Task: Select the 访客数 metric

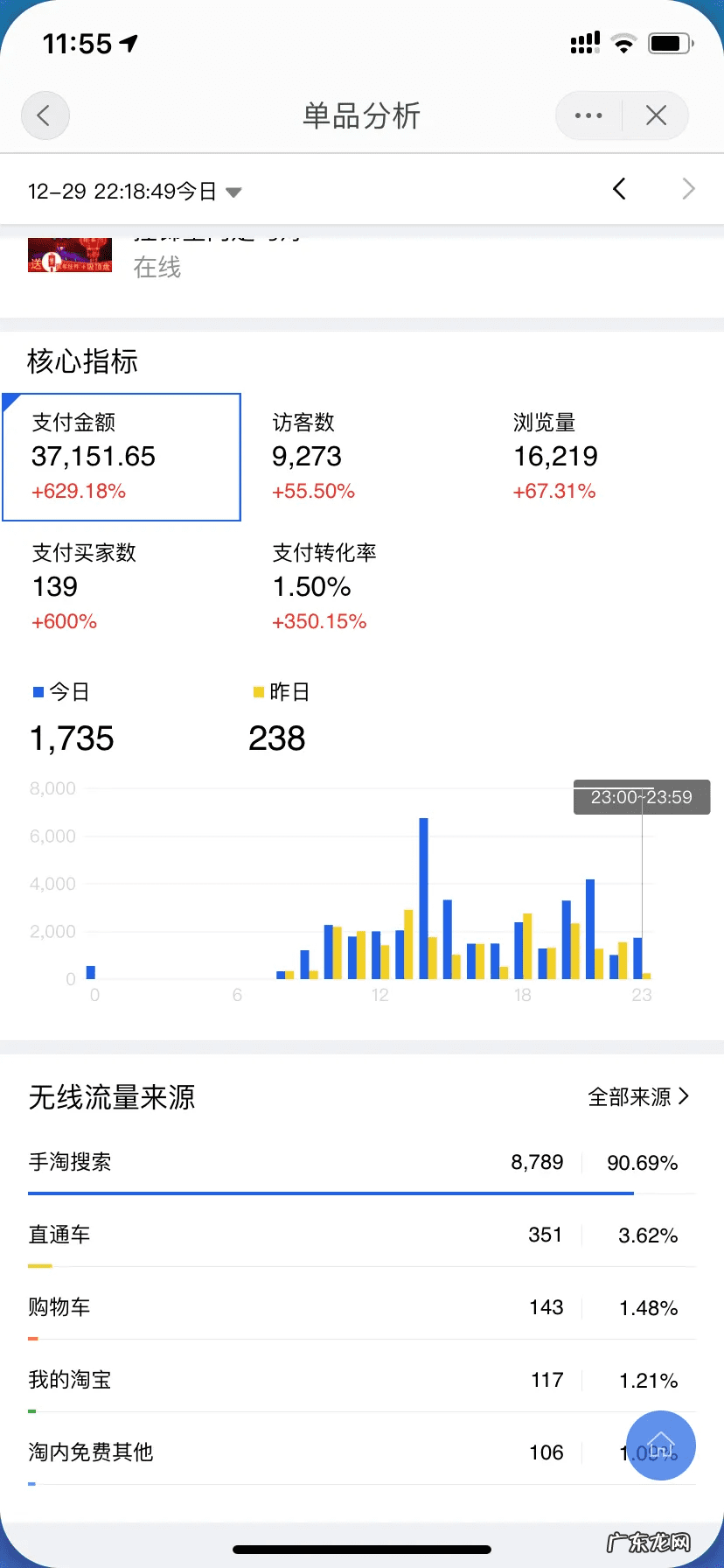Action: (x=313, y=457)
